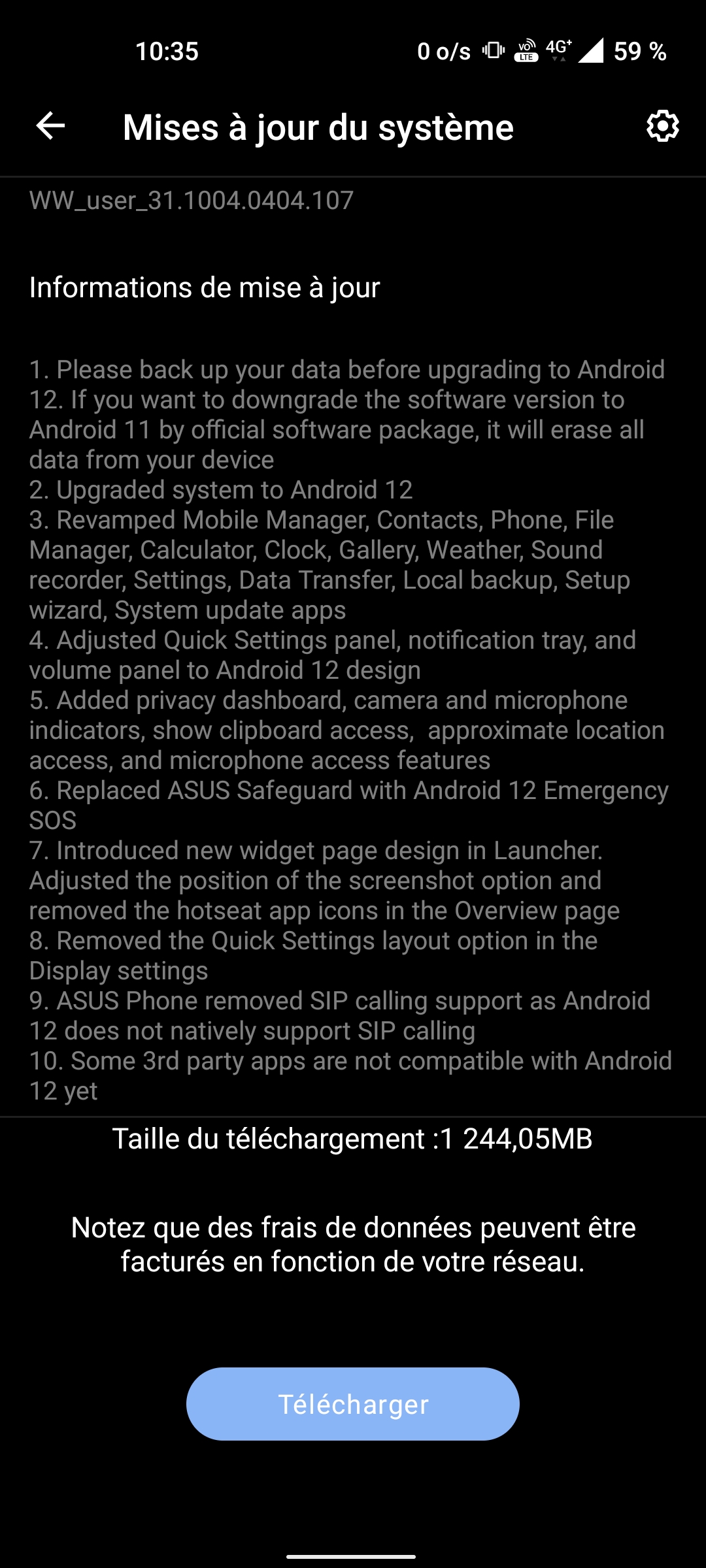The width and height of the screenshot is (706, 1568).
Task: Open the system update settings gear
Action: pyautogui.click(x=662, y=126)
